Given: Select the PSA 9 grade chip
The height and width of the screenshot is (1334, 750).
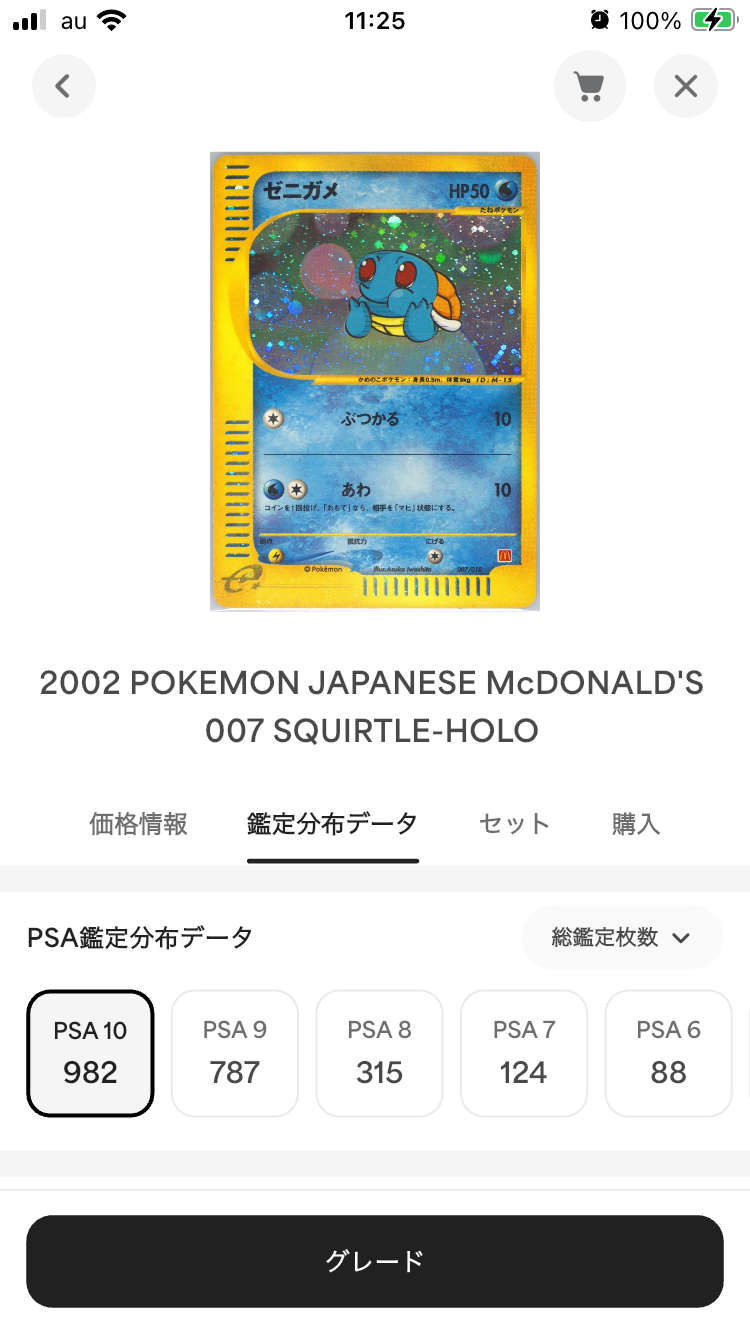Looking at the screenshot, I should (235, 1053).
